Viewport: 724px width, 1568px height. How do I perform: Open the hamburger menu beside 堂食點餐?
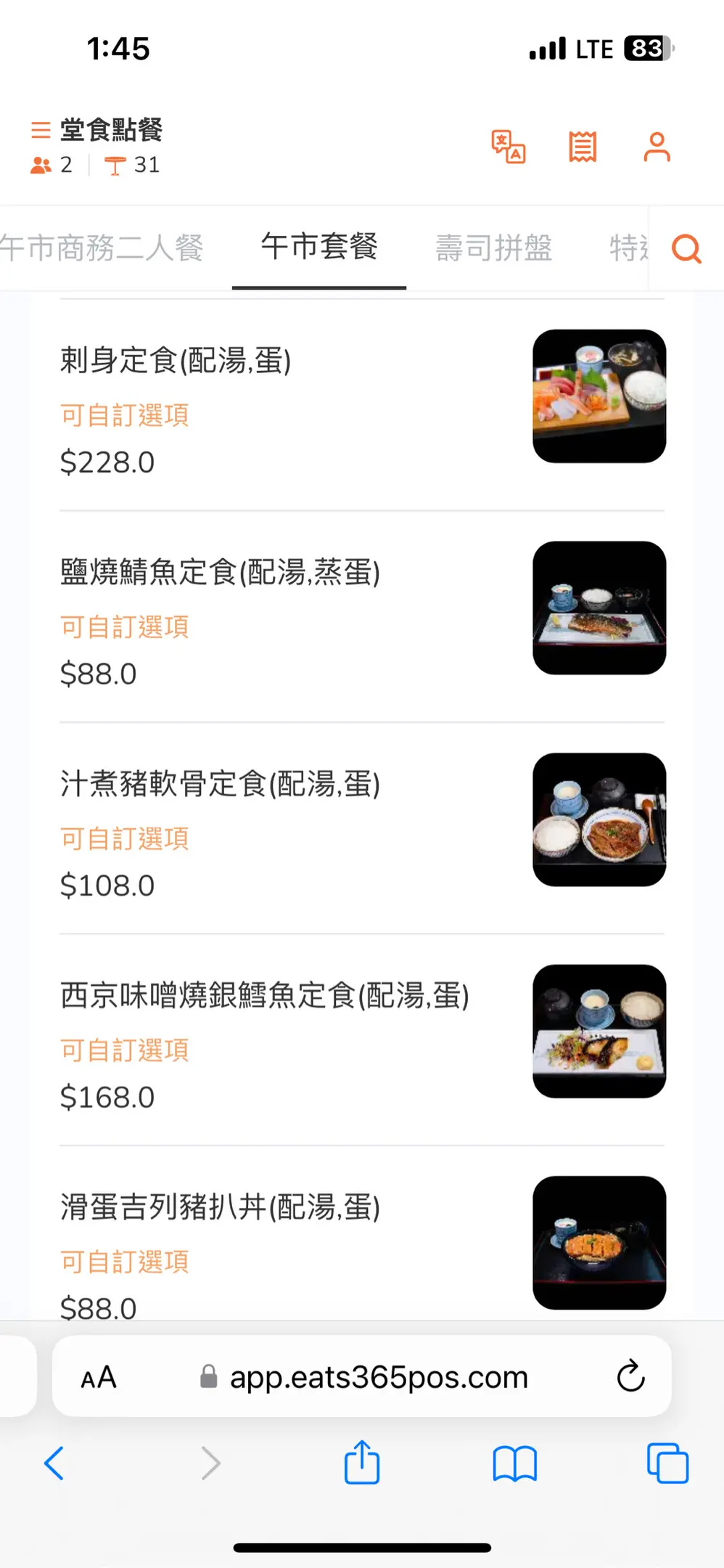[41, 130]
